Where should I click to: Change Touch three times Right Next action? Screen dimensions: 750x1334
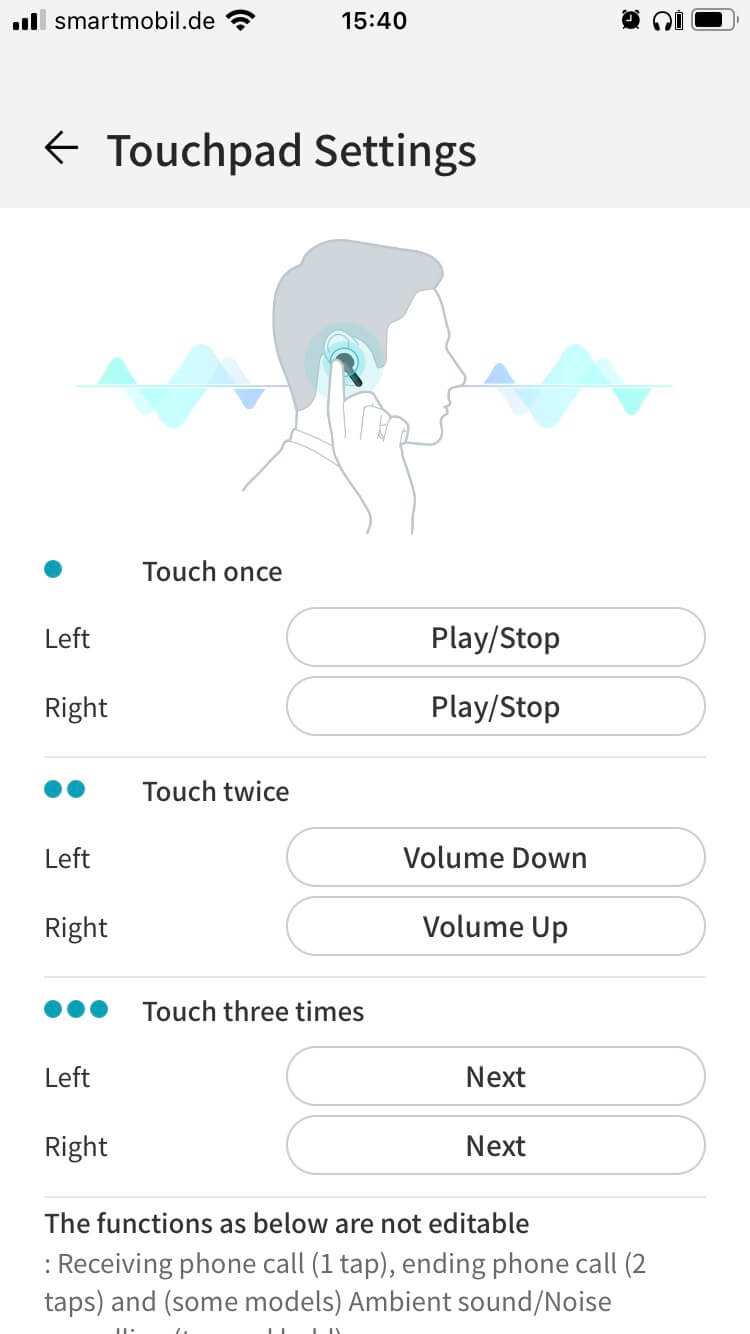(x=495, y=1145)
